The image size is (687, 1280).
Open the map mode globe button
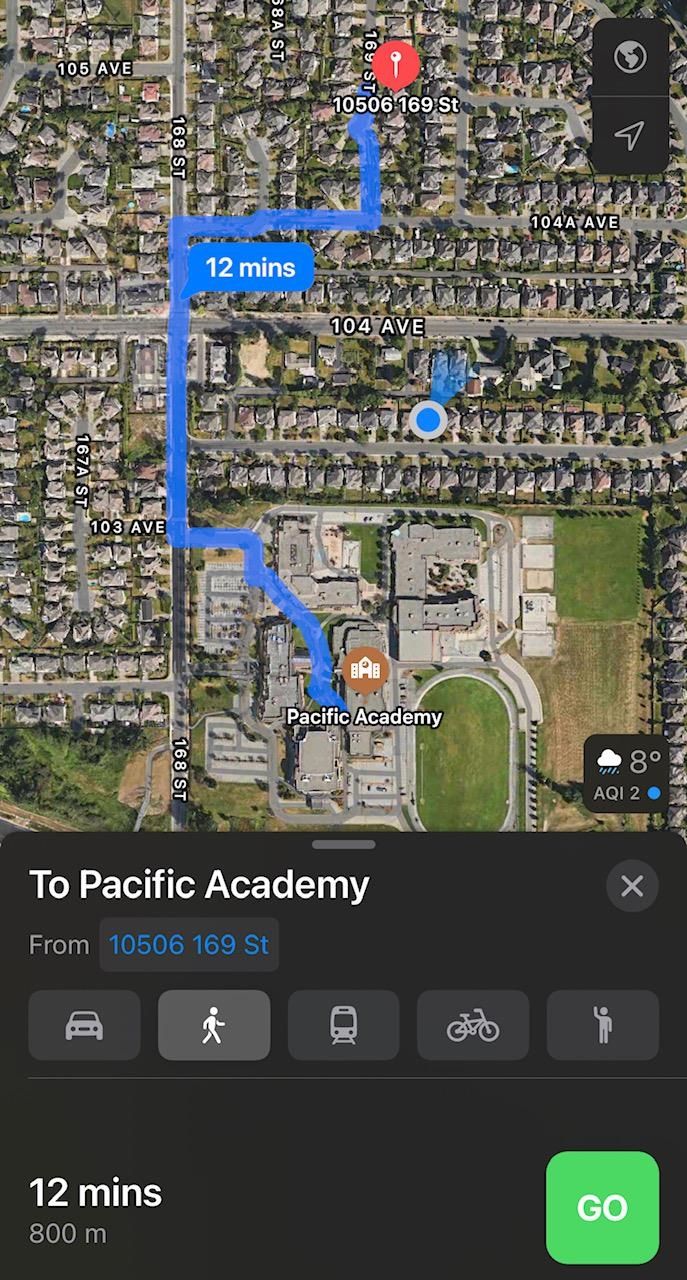(x=630, y=58)
